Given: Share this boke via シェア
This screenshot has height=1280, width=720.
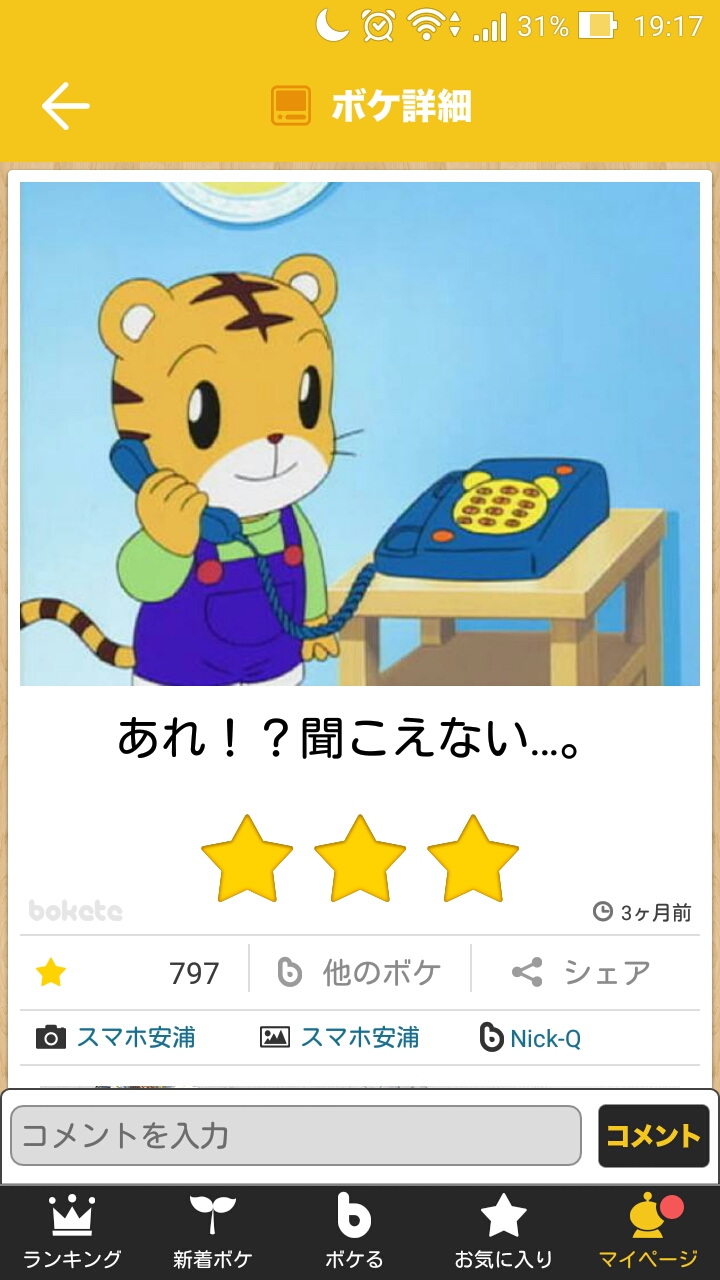Looking at the screenshot, I should (582, 972).
